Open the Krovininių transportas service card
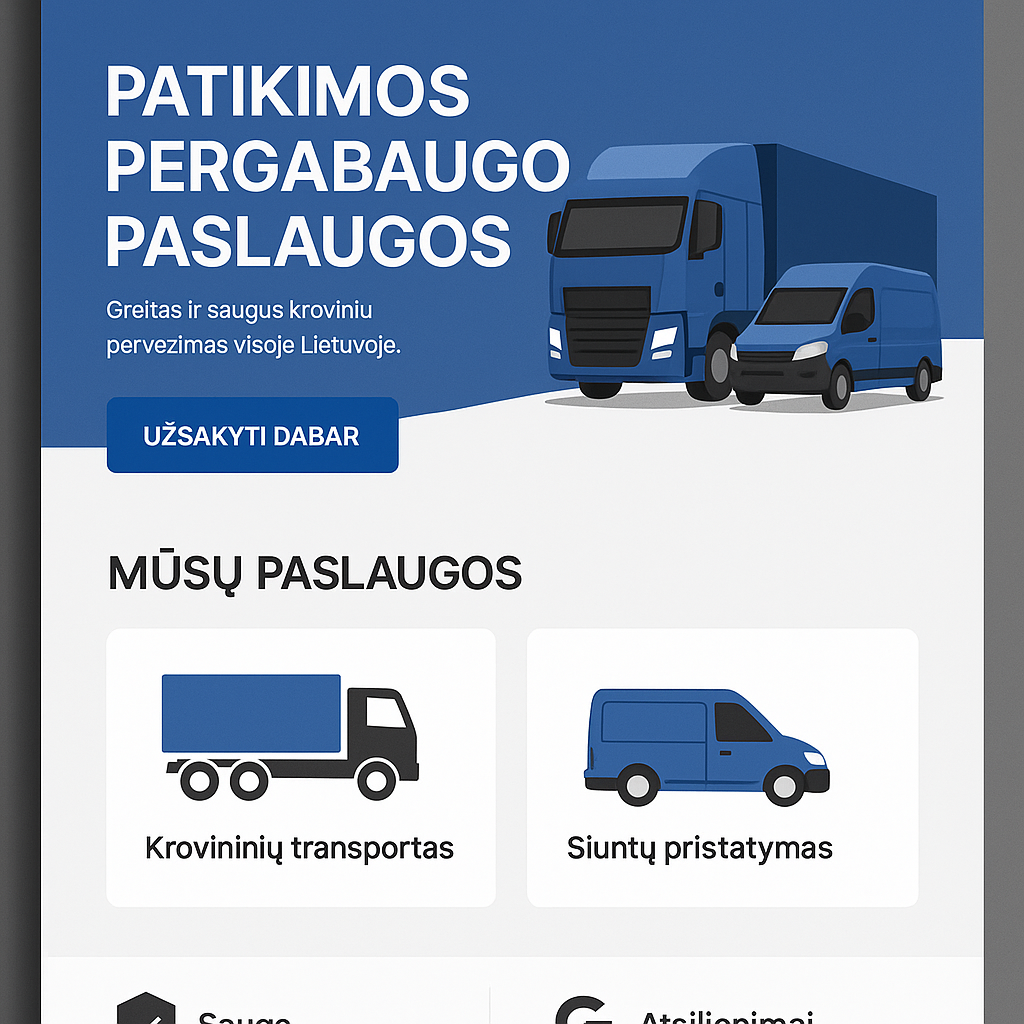Viewport: 1024px width, 1024px height. coord(300,767)
